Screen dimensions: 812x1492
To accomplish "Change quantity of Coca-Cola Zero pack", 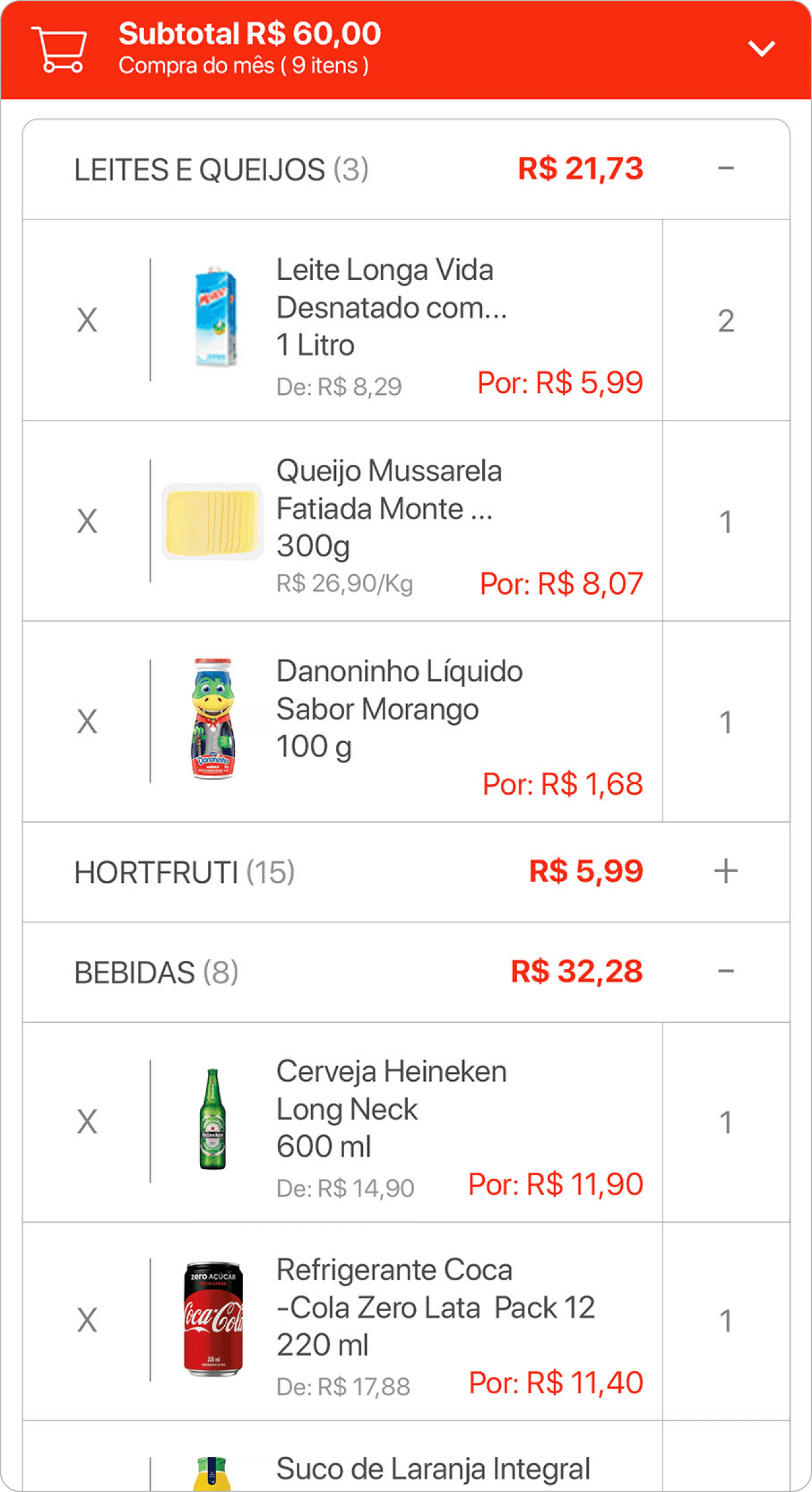I will click(x=725, y=1321).
